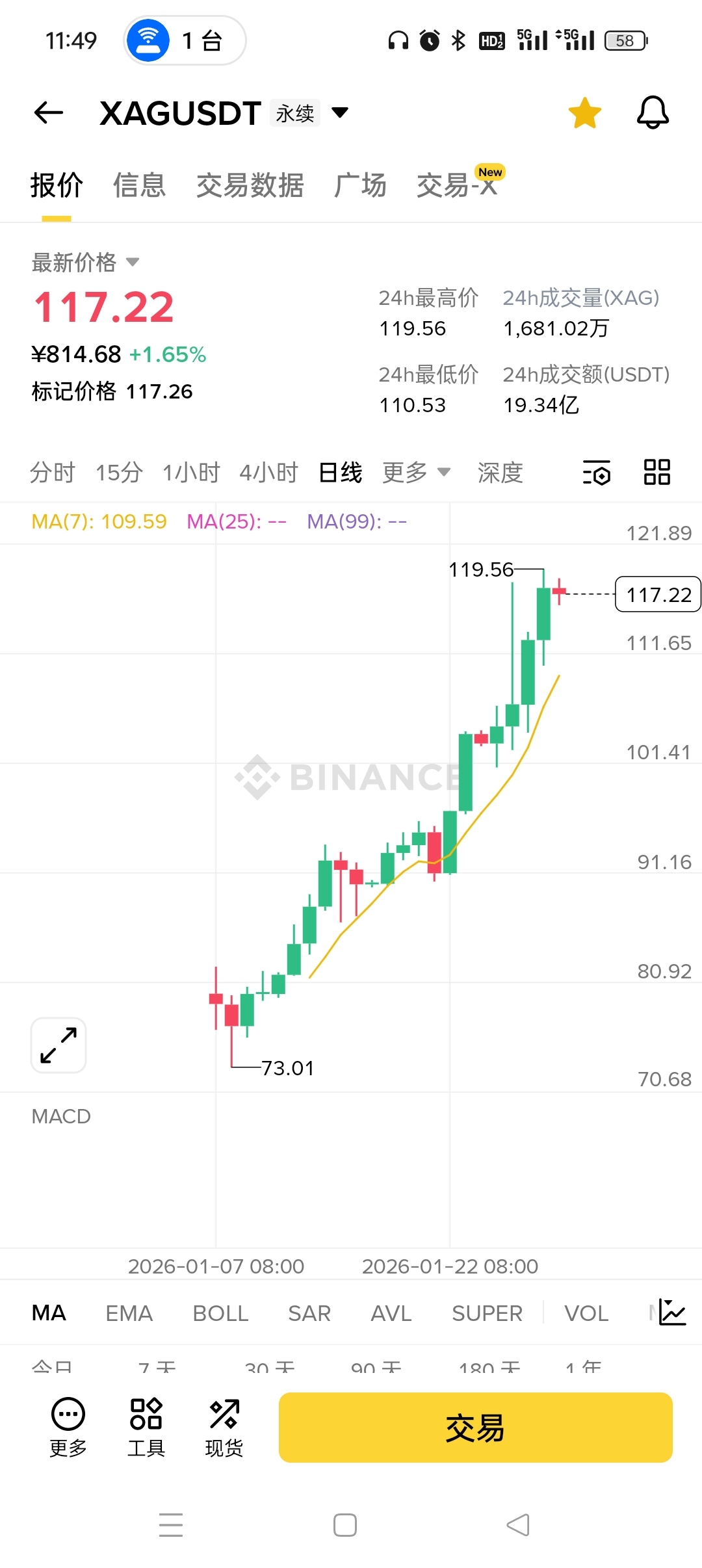Expand the chart to fullscreen
Screen dimensions: 702x1568
(x=58, y=1045)
